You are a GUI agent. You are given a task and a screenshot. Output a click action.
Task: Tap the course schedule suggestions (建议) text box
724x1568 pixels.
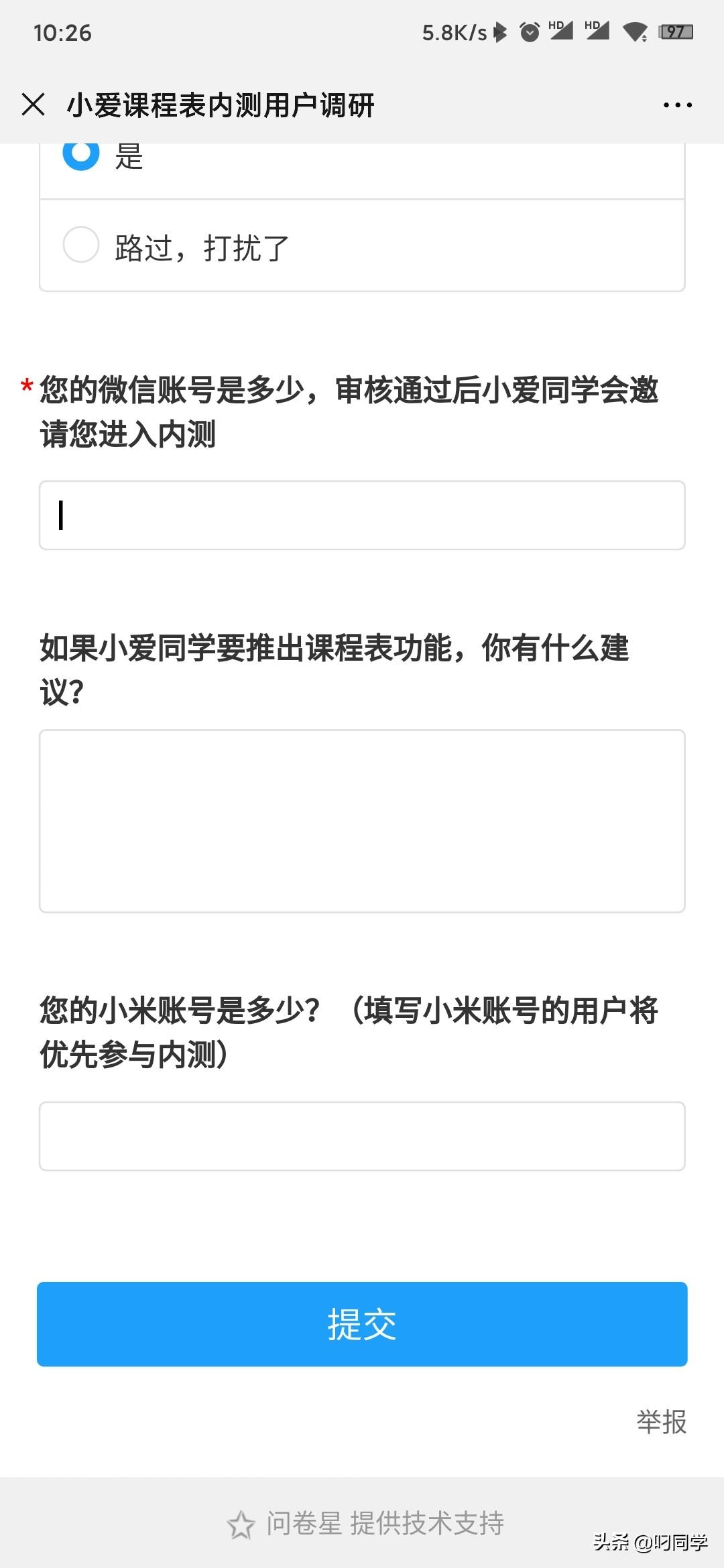362,821
